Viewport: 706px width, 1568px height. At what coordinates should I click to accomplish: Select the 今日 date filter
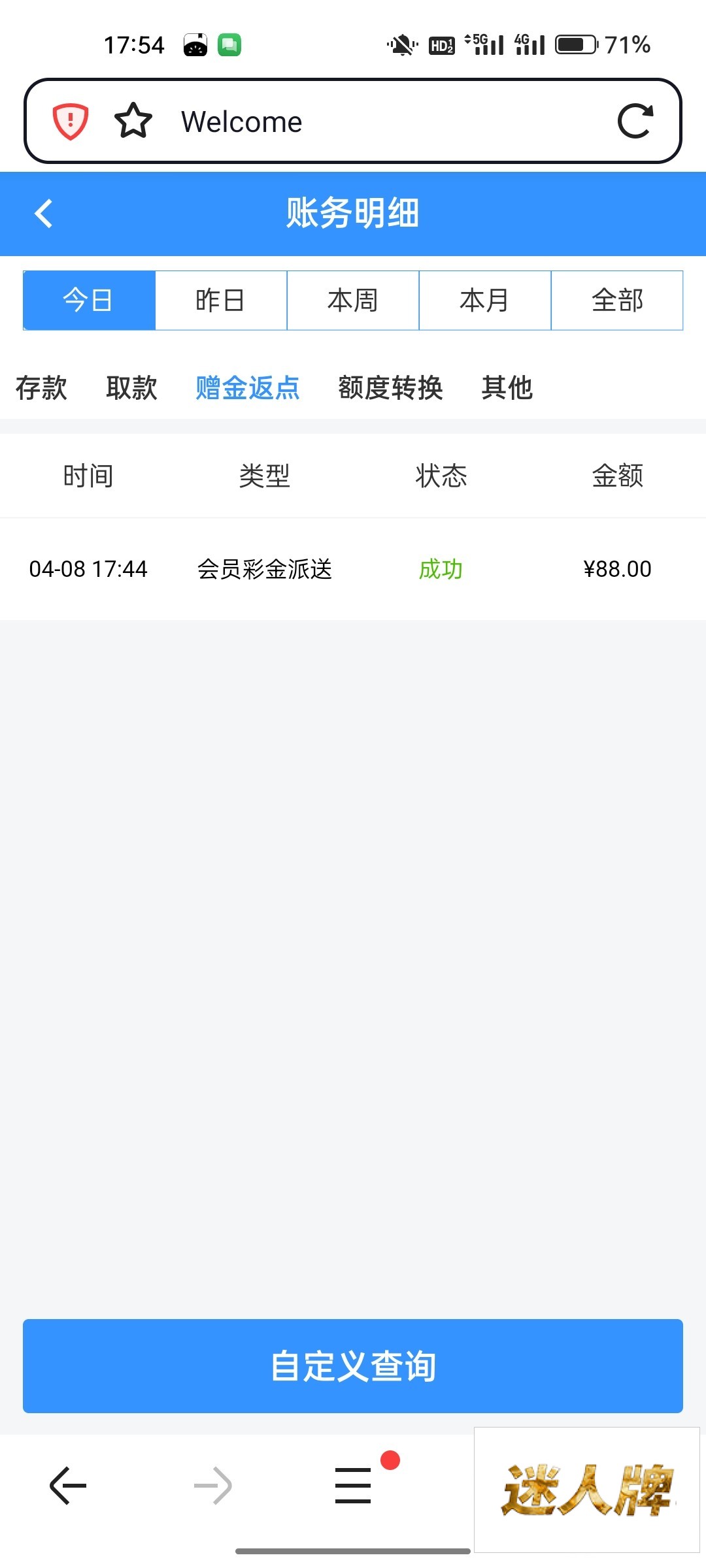(x=89, y=301)
